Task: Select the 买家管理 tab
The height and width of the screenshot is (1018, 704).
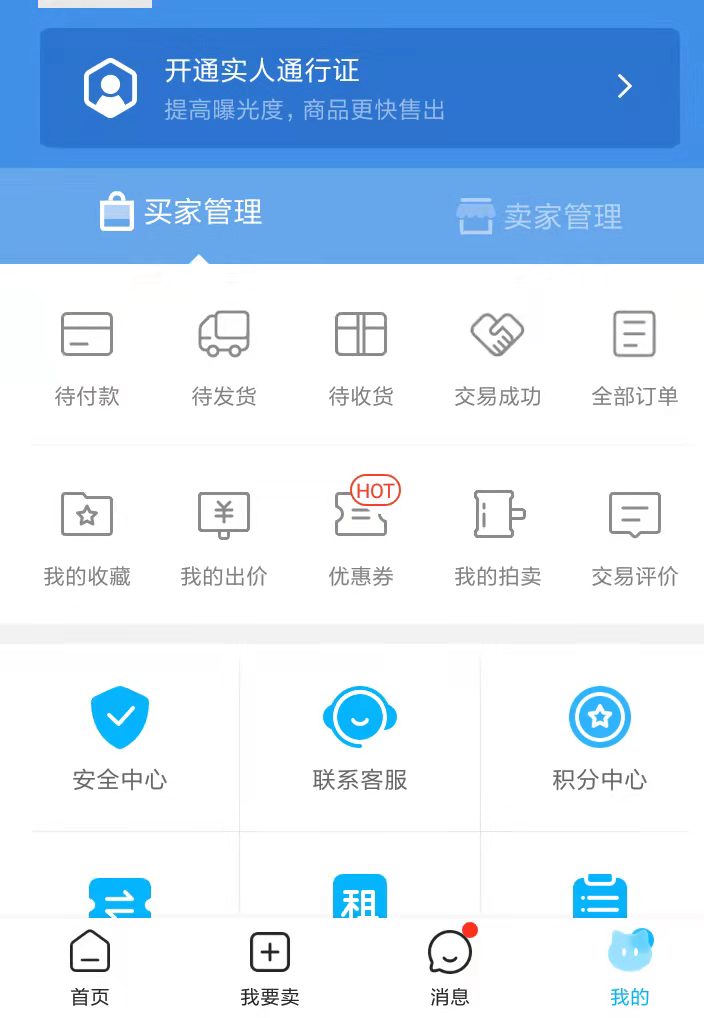Action: tap(181, 213)
